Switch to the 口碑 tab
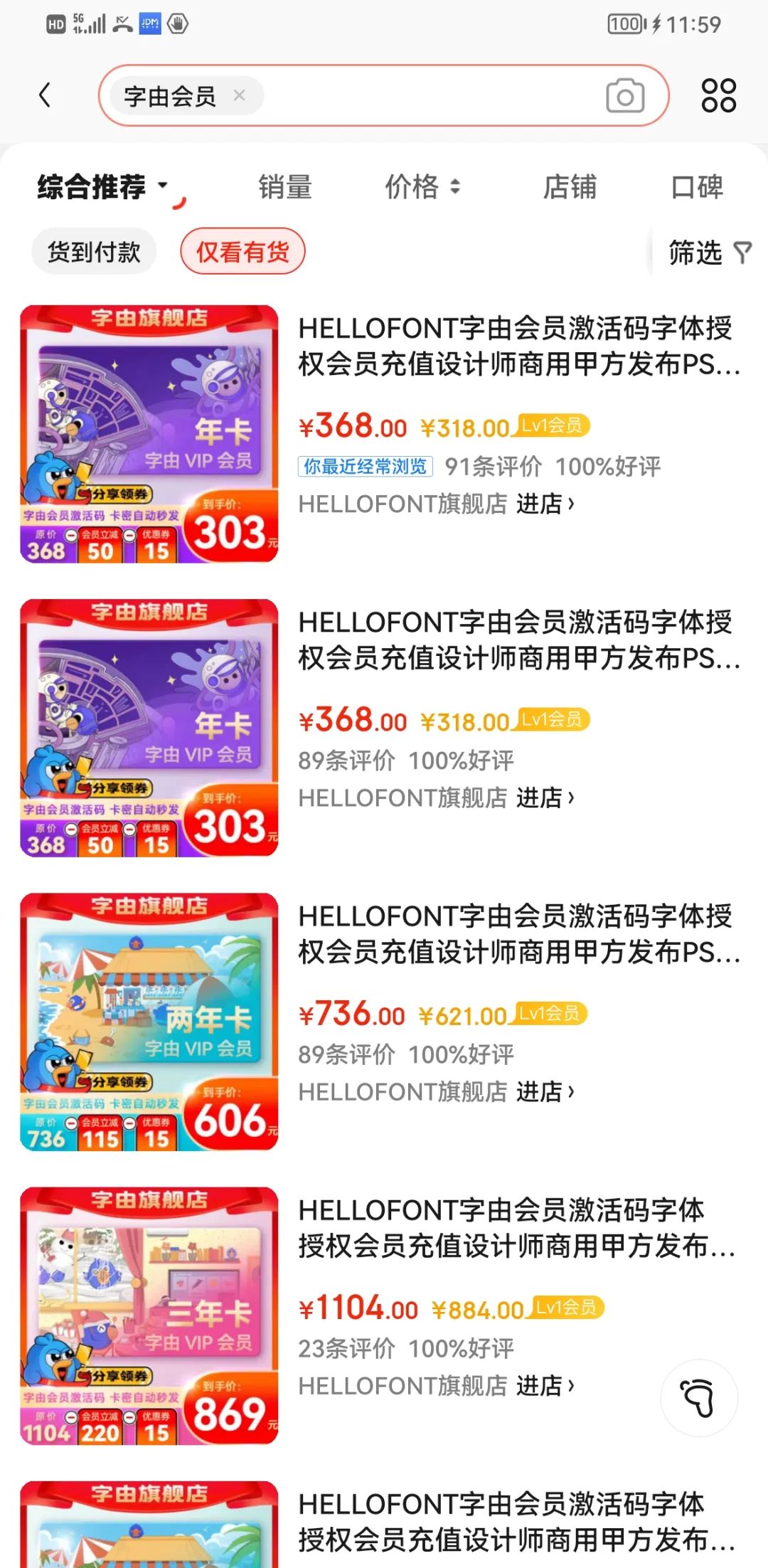The width and height of the screenshot is (768, 1568). [697, 187]
